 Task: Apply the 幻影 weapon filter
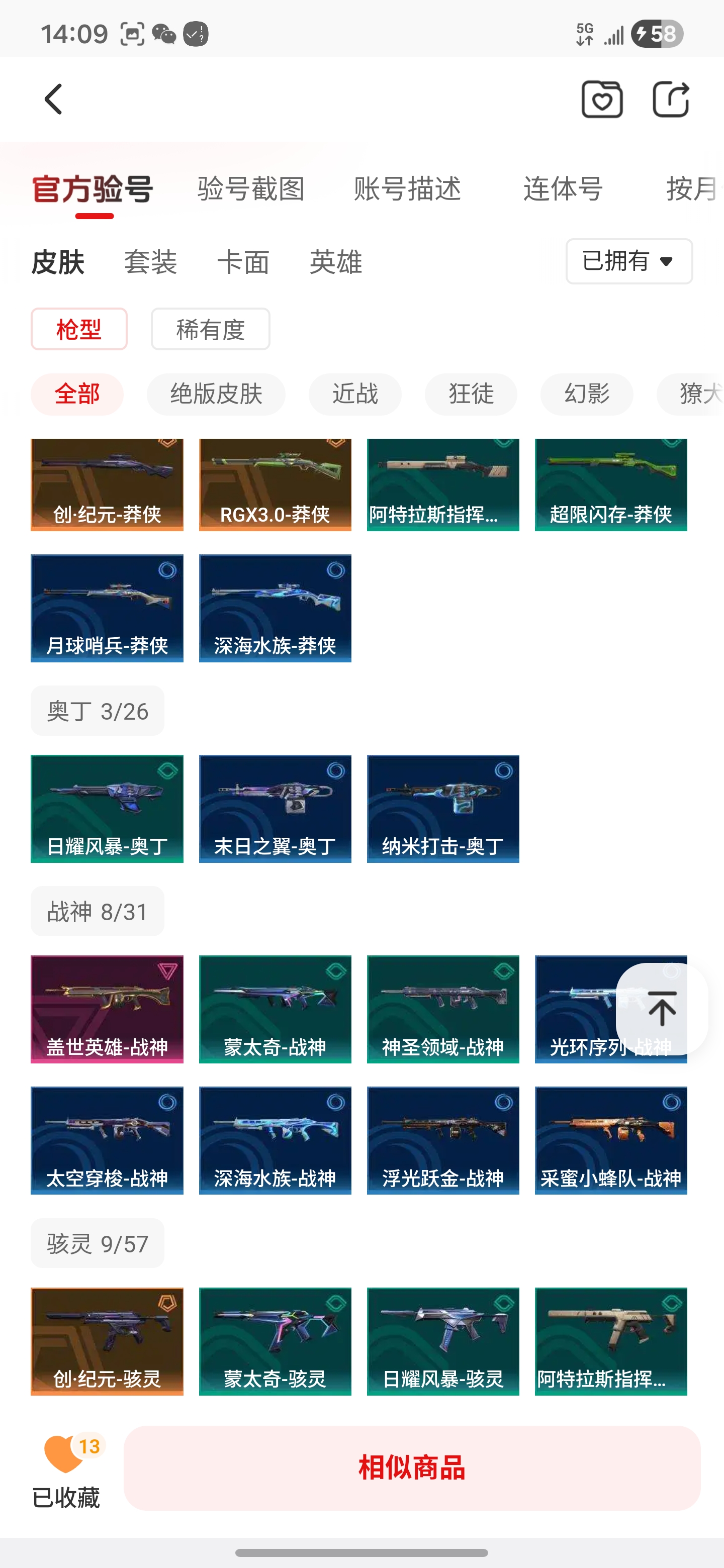pyautogui.click(x=586, y=394)
